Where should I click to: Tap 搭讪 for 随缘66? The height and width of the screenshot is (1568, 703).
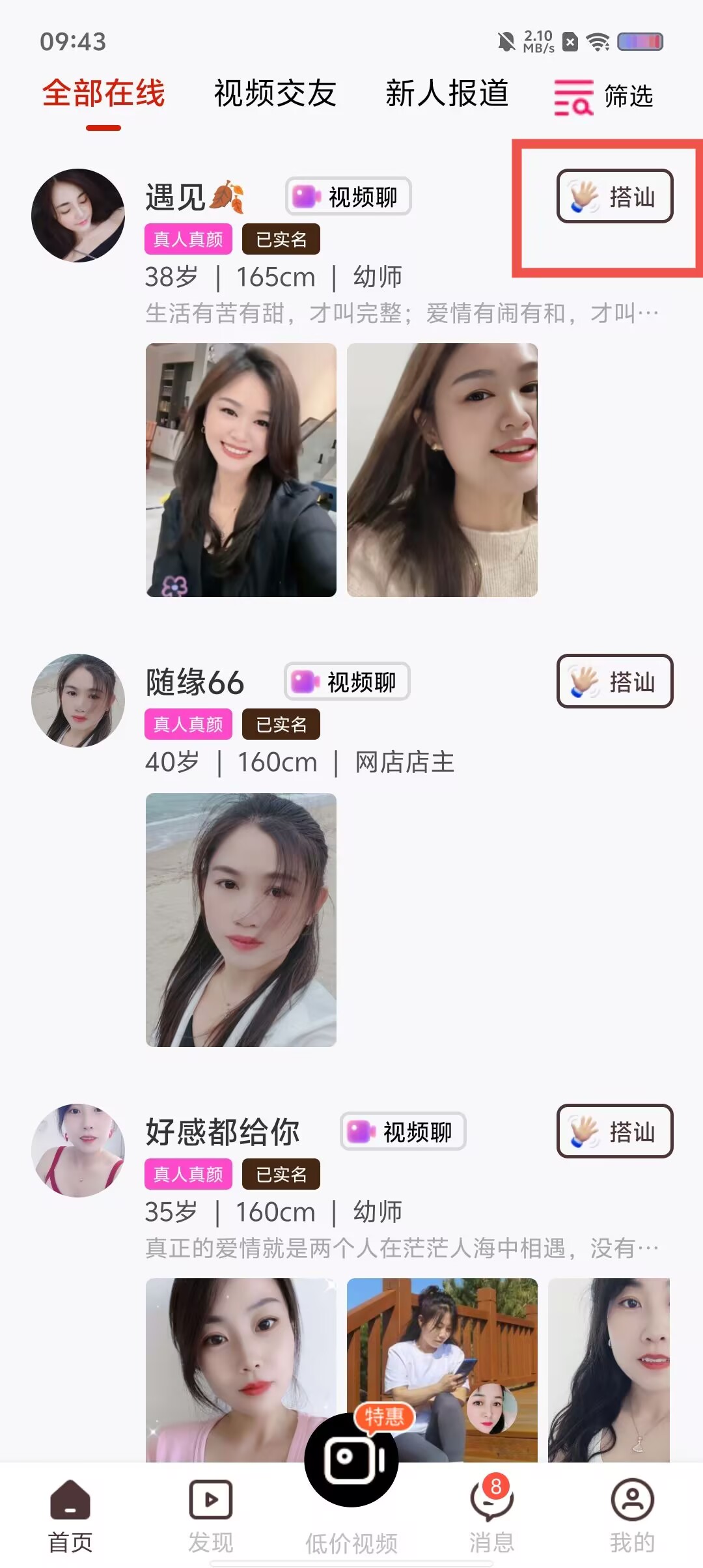(x=614, y=681)
